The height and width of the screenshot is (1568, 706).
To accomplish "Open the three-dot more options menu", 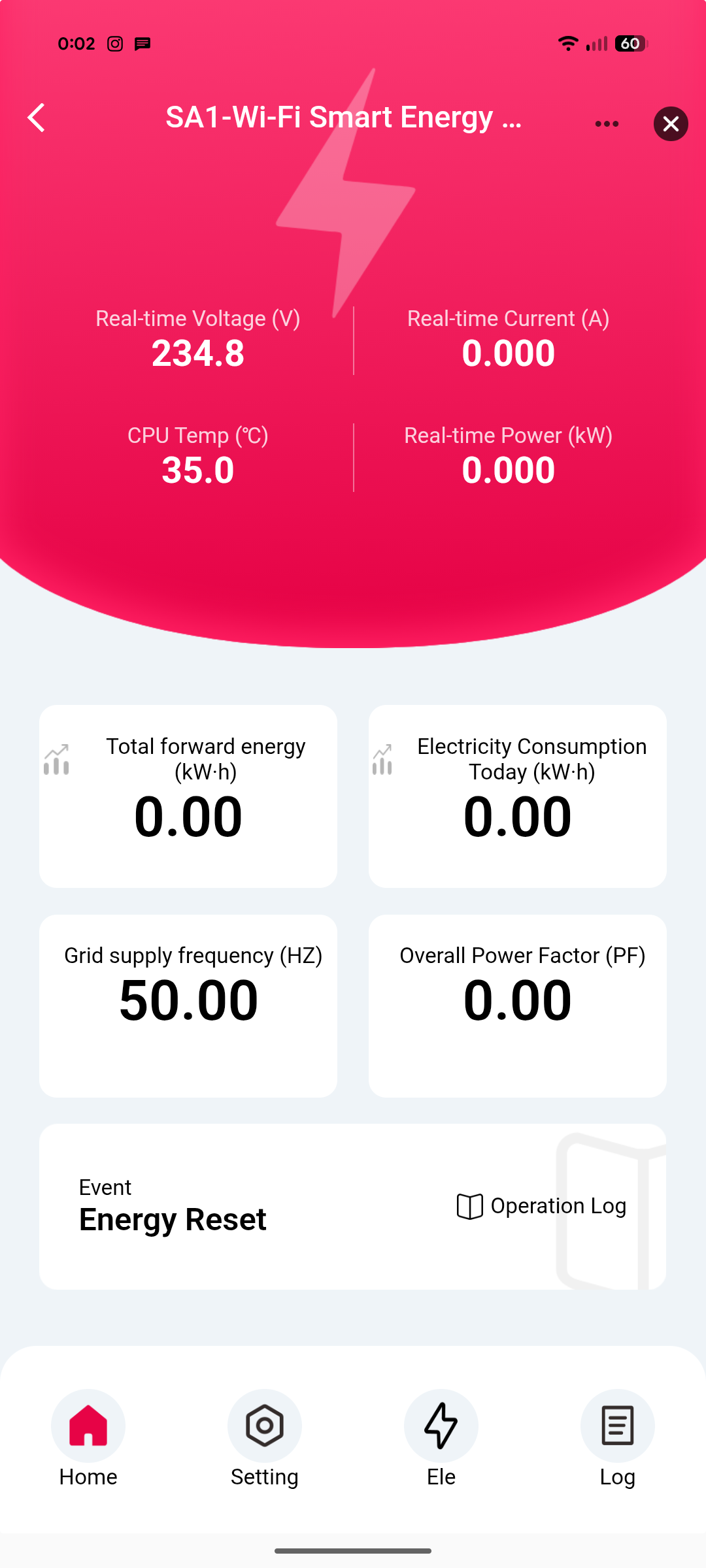I will click(607, 123).
